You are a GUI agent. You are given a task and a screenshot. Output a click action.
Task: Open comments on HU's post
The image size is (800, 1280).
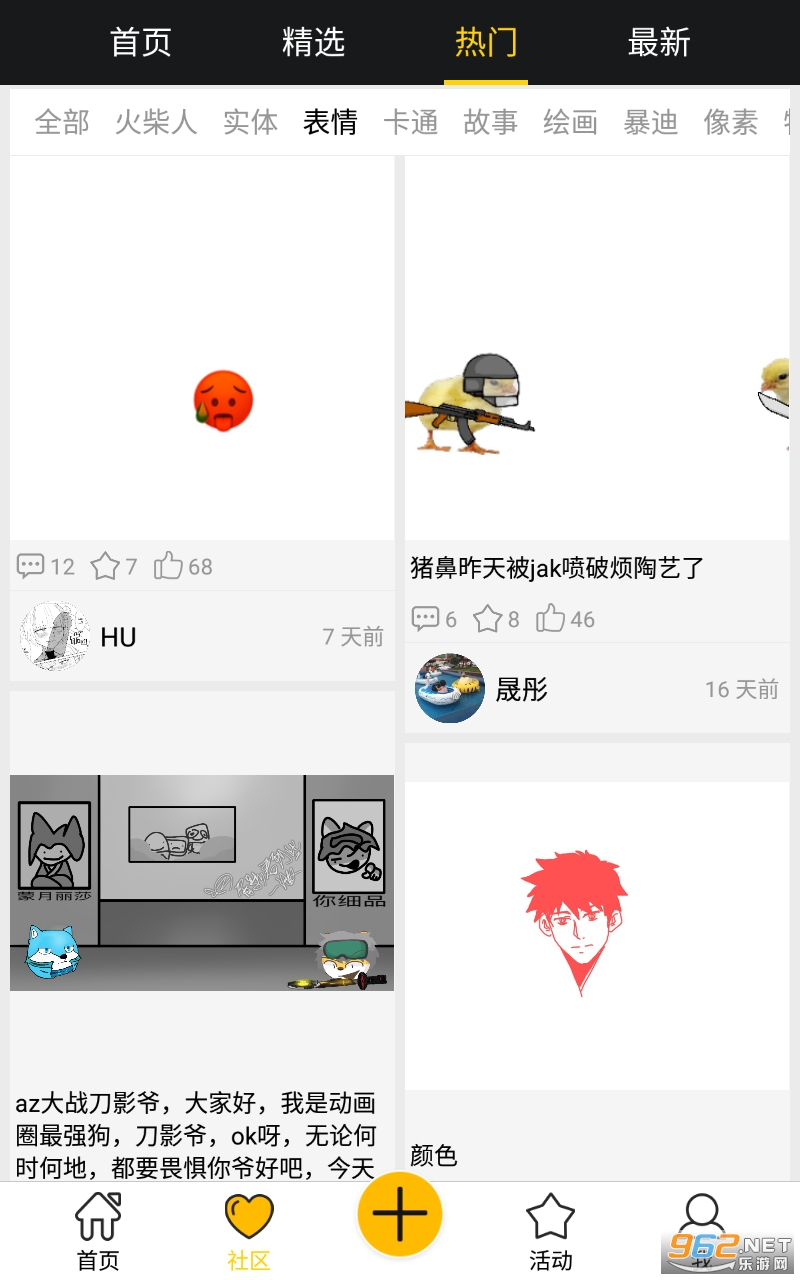click(x=45, y=567)
